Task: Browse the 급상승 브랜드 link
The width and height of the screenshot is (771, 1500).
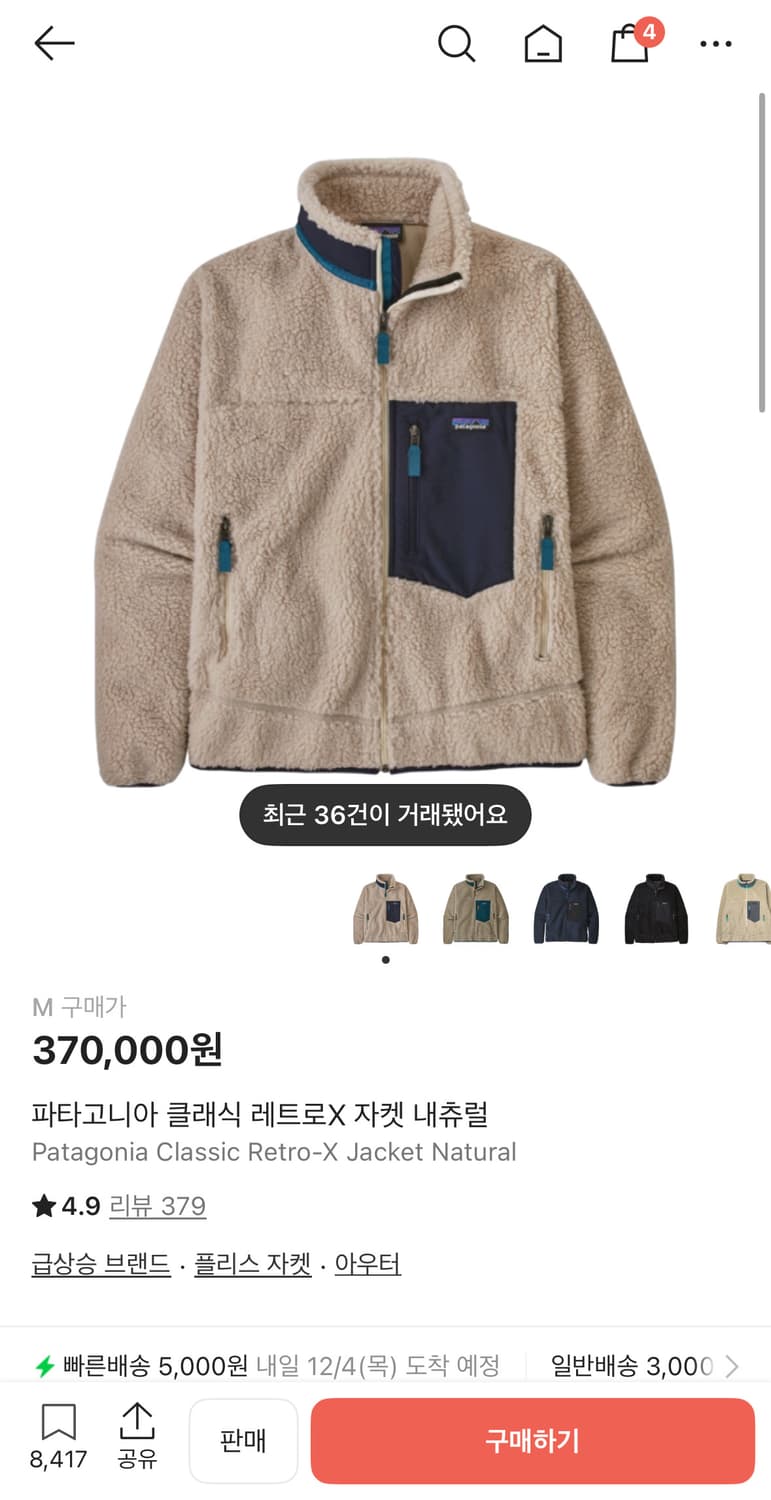Action: click(100, 1264)
